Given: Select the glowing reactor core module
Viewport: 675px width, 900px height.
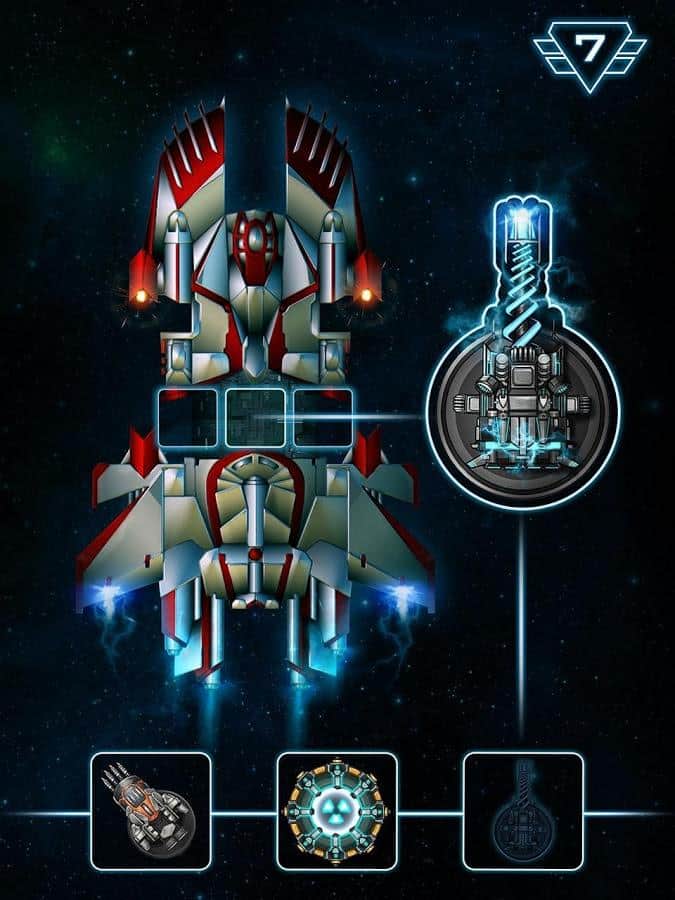Looking at the screenshot, I should click(337, 810).
